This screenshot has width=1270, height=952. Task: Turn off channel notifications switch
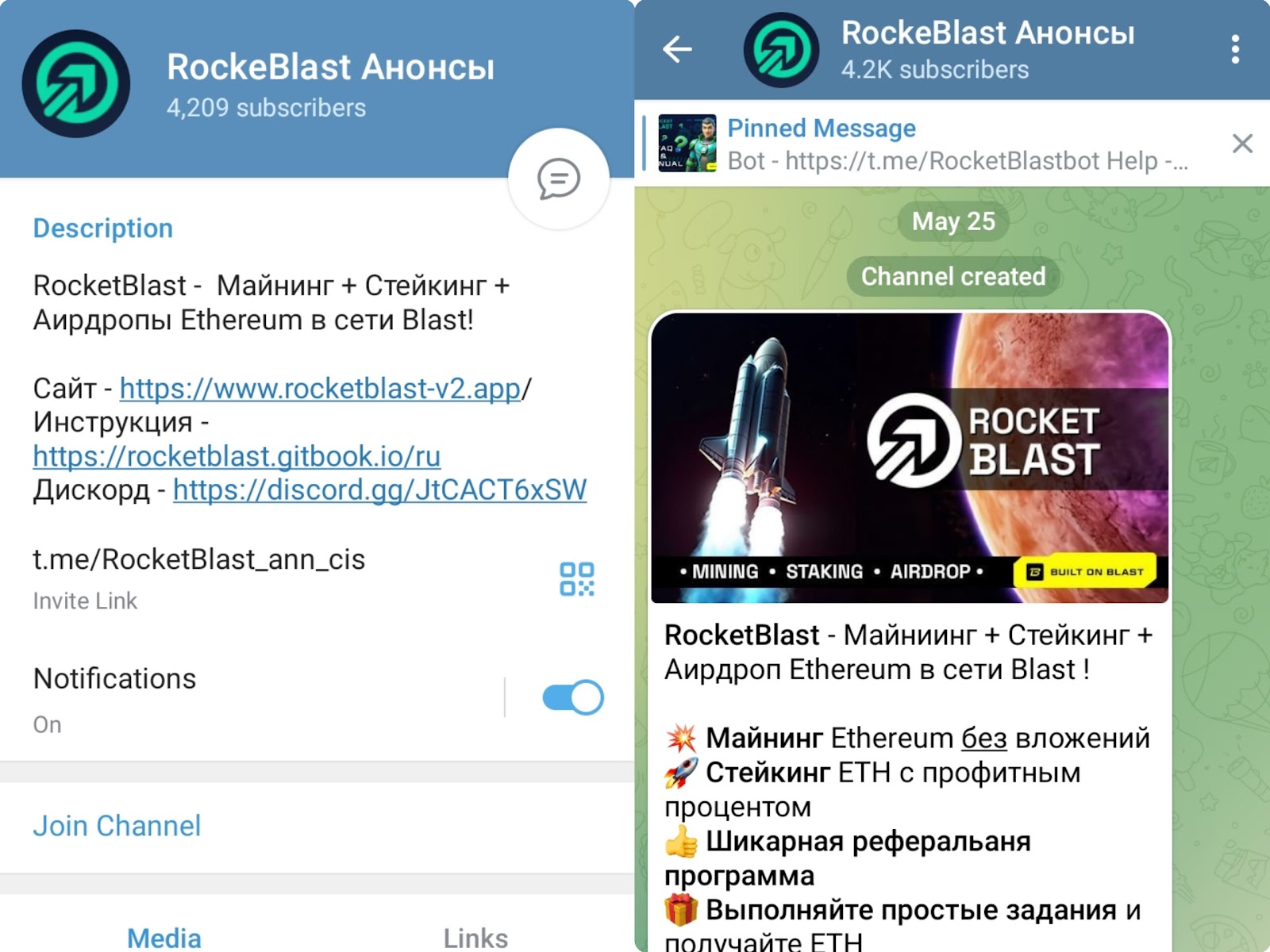pos(572,698)
